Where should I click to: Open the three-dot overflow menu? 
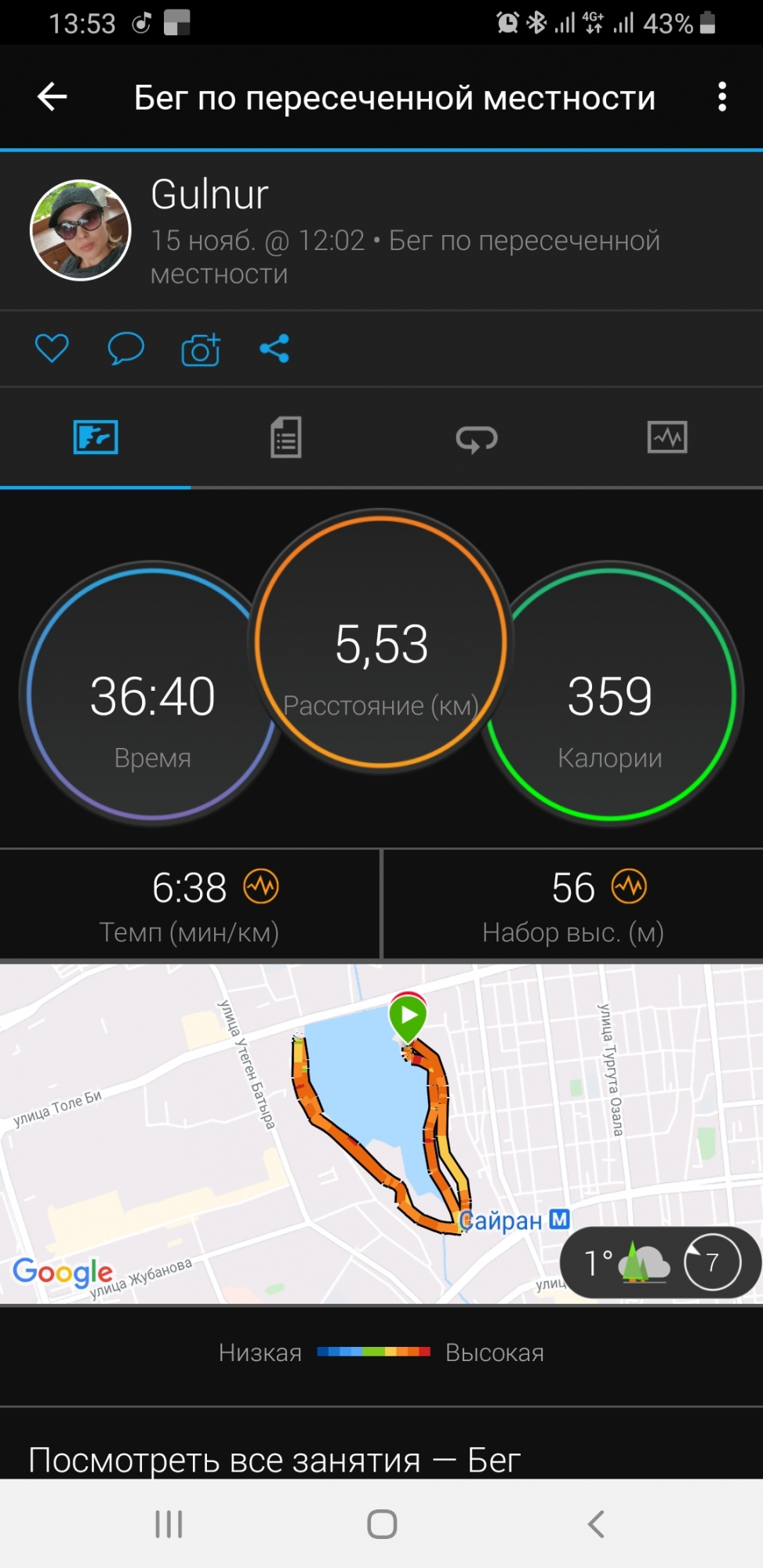pos(721,97)
